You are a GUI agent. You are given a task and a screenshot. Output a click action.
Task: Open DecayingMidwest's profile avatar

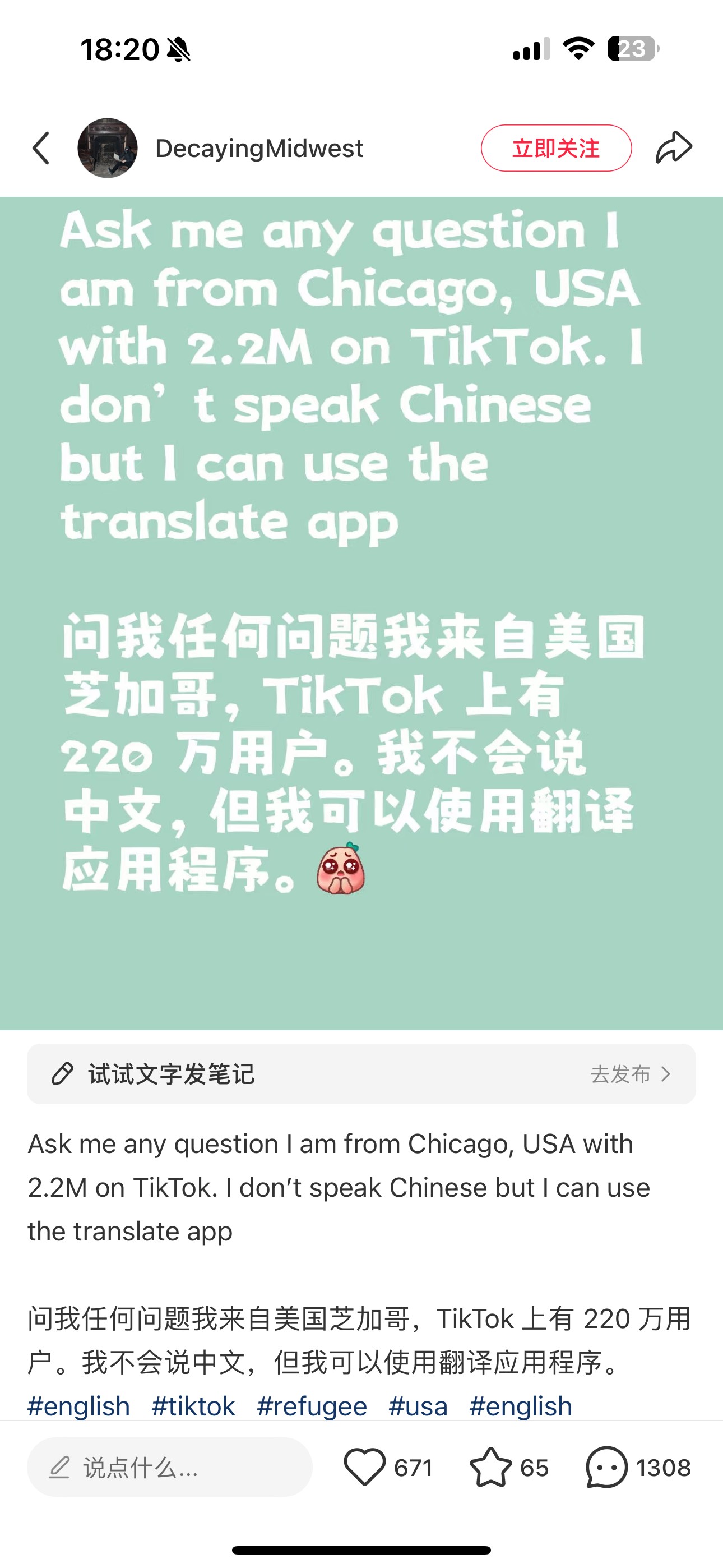click(x=107, y=149)
